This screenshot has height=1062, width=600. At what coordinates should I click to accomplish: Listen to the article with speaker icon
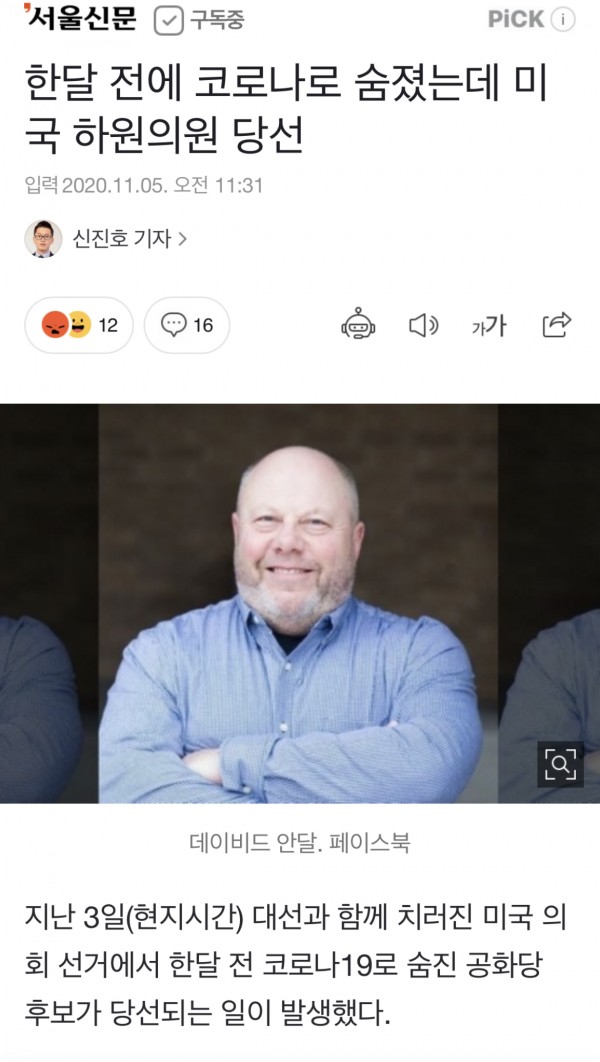(424, 324)
